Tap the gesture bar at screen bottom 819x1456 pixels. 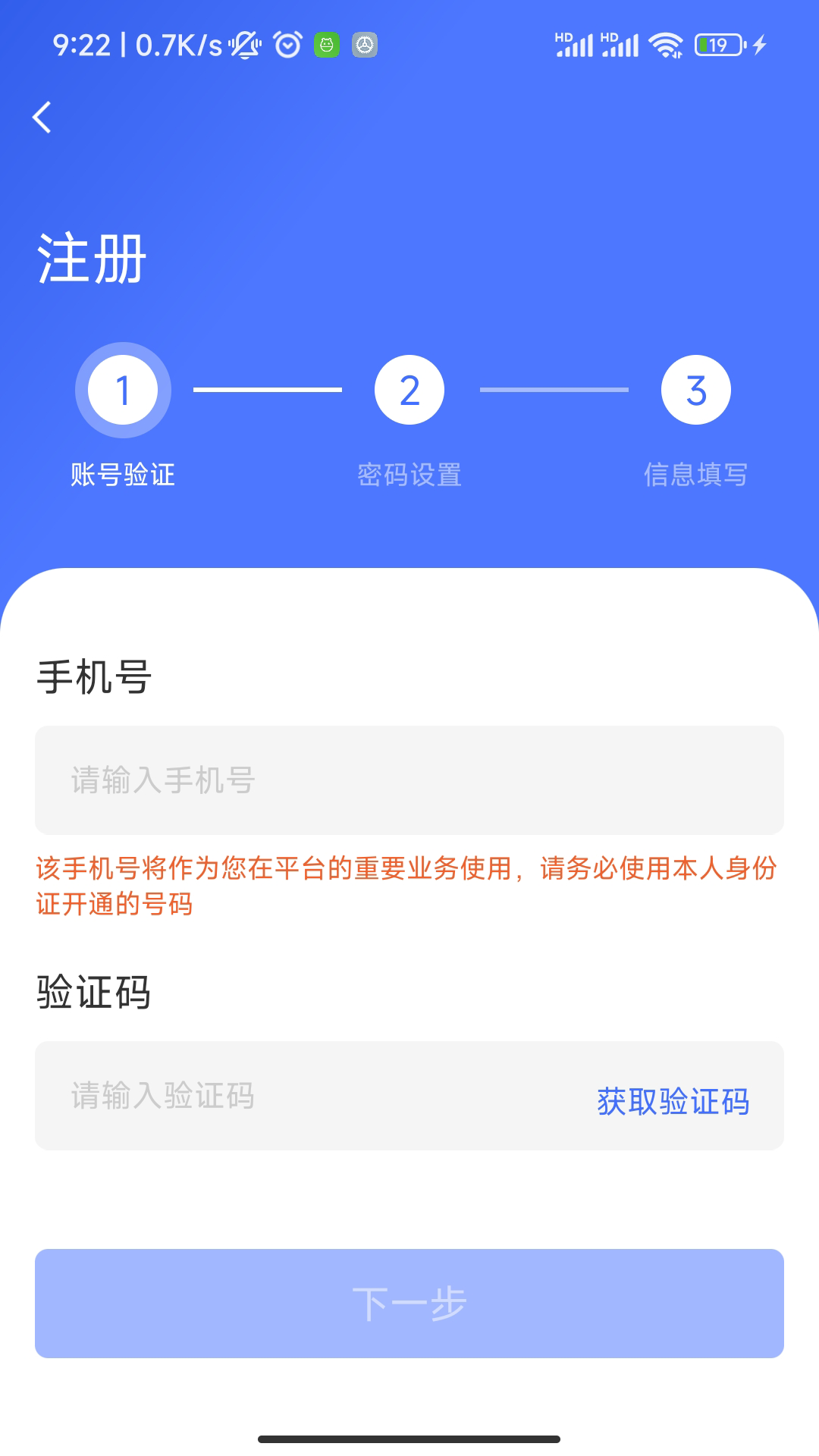point(409,1438)
